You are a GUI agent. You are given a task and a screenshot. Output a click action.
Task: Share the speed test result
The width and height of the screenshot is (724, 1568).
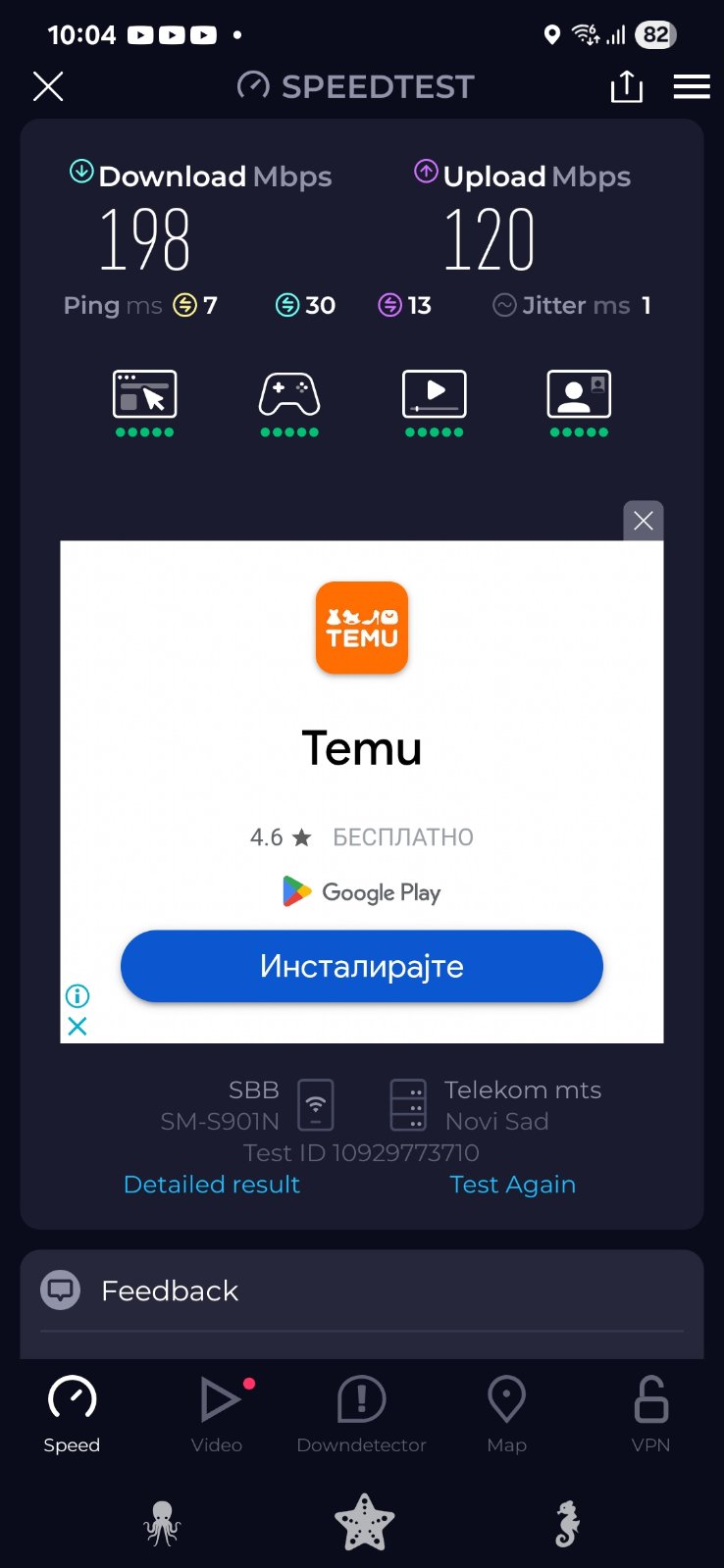pyautogui.click(x=627, y=86)
